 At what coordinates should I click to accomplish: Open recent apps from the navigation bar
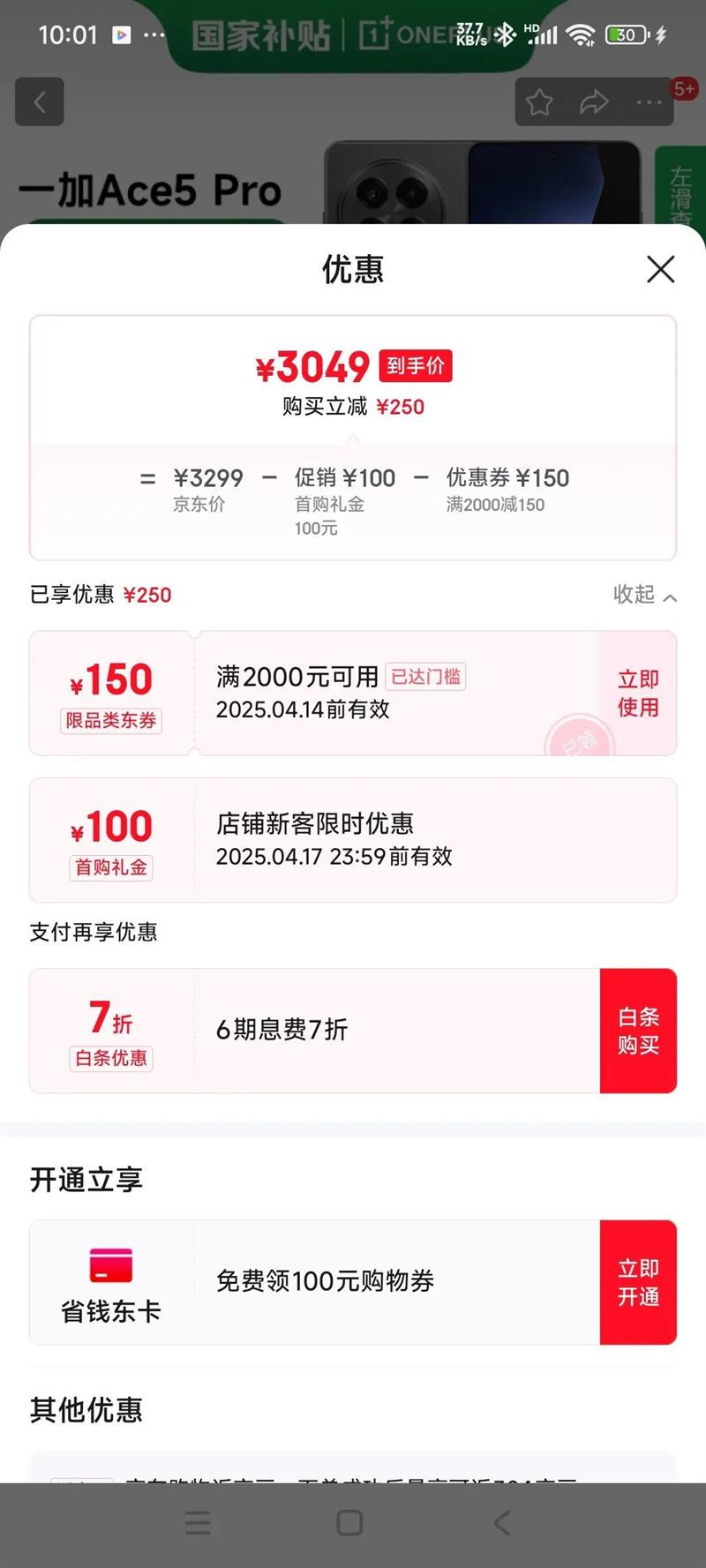(x=198, y=1523)
